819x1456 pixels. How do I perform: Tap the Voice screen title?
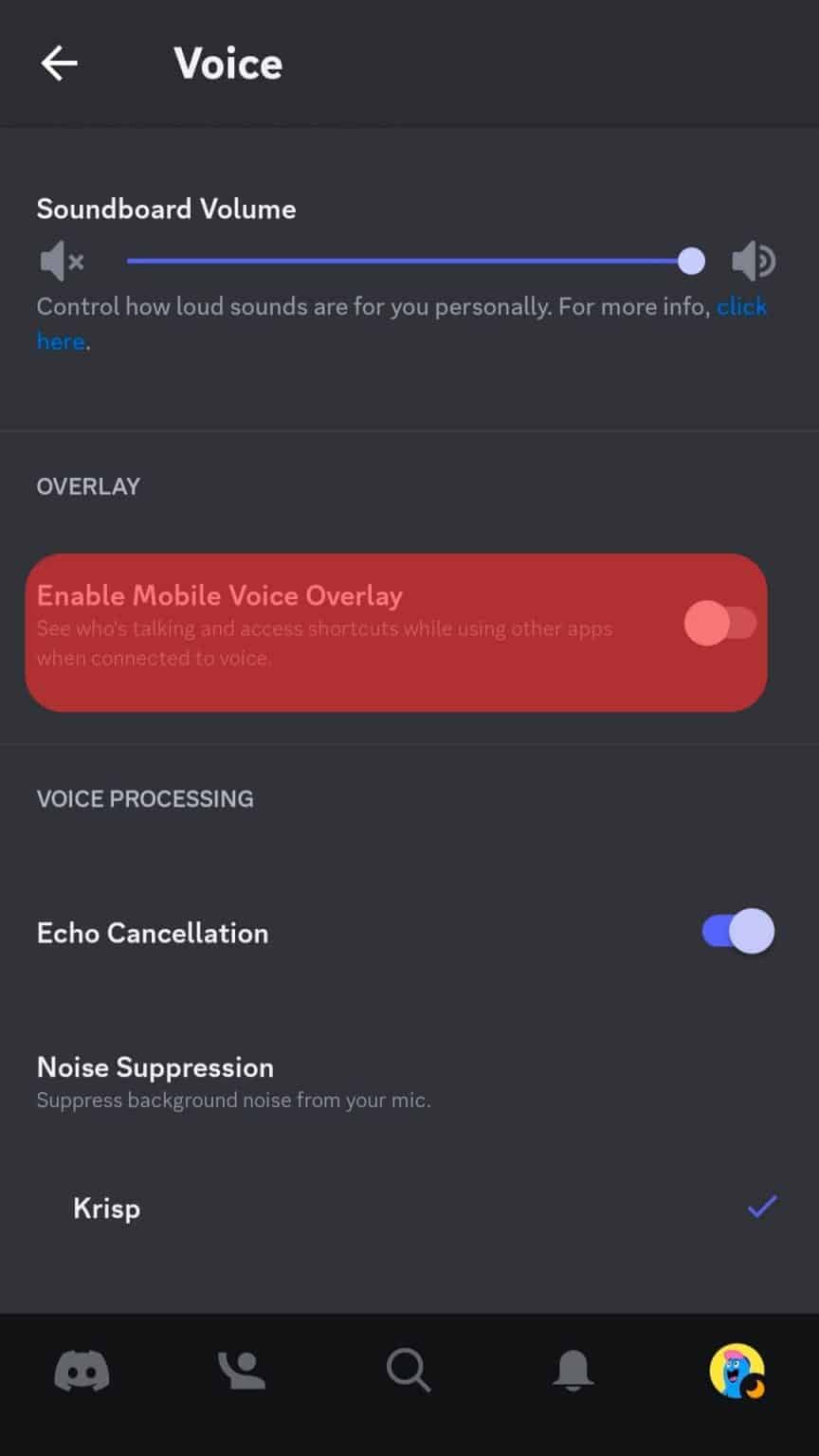click(227, 63)
